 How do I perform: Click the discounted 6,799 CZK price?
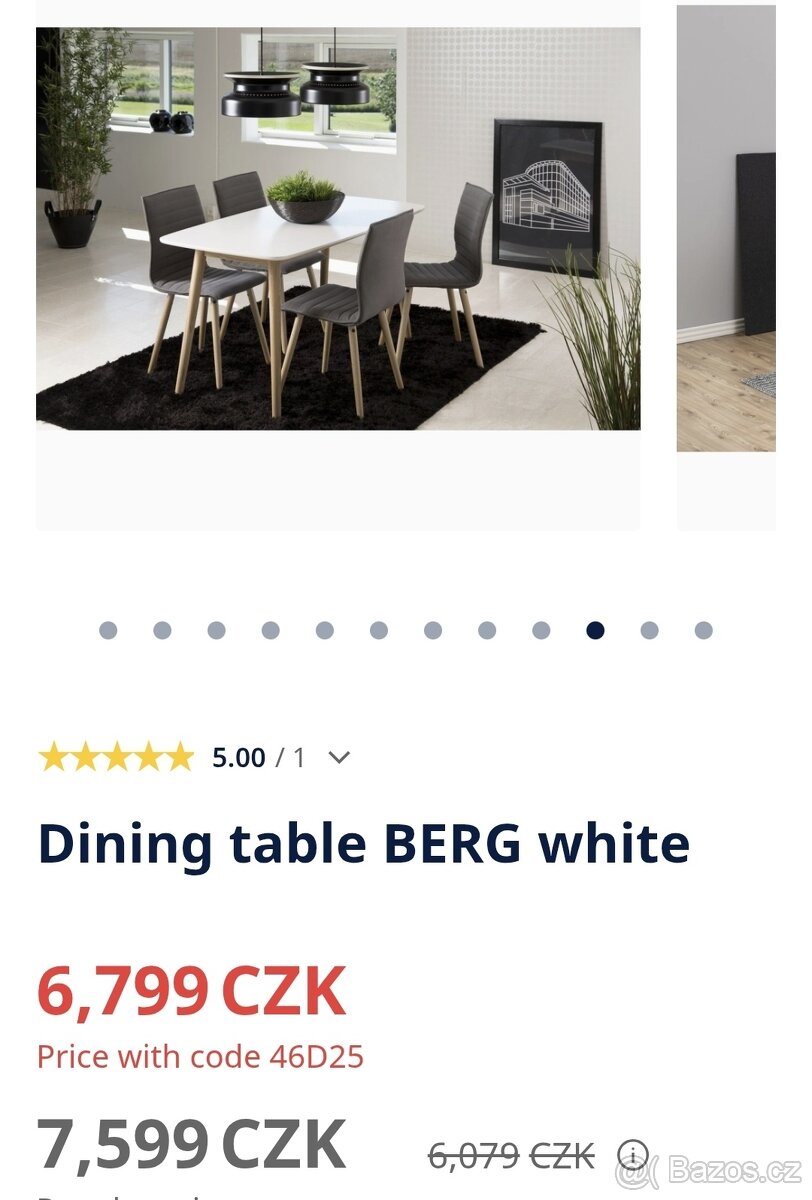[188, 993]
